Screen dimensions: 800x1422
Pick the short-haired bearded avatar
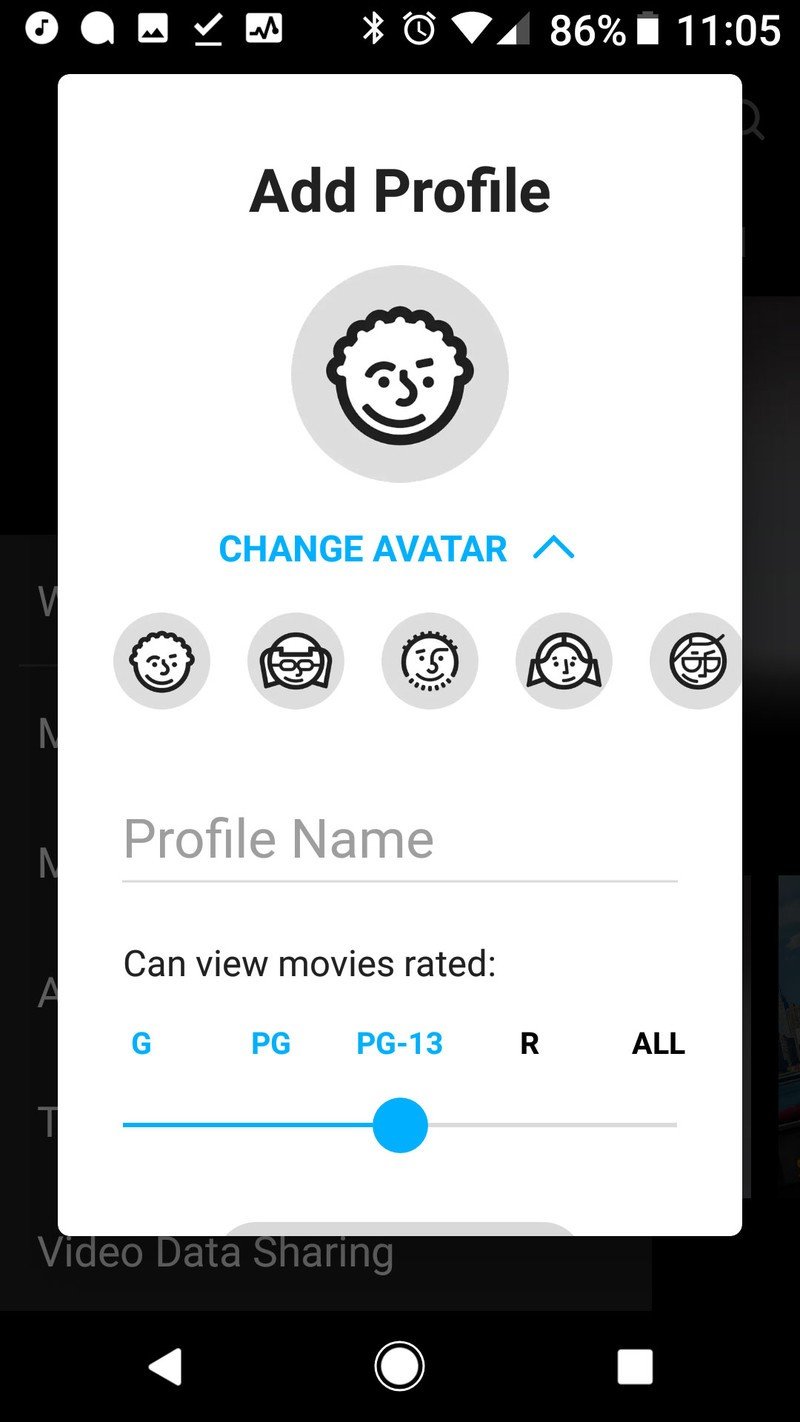(430, 661)
